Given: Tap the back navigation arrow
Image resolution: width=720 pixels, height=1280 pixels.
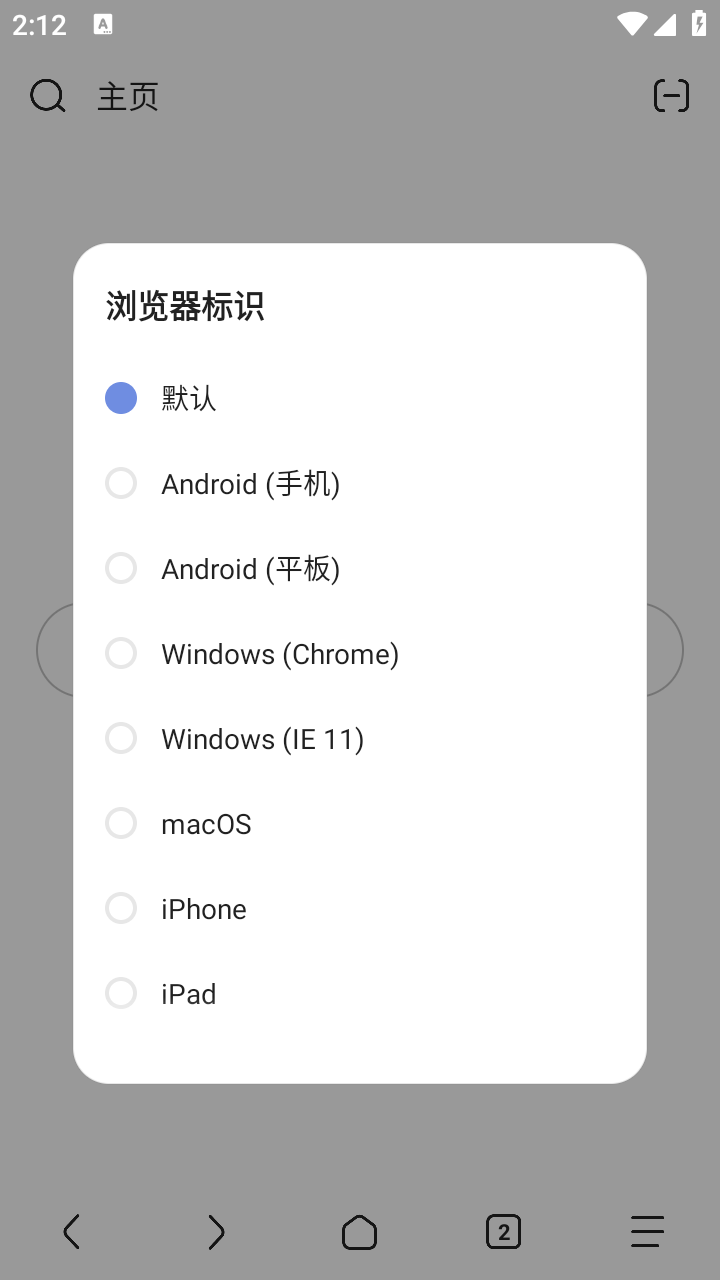Looking at the screenshot, I should [72, 1232].
